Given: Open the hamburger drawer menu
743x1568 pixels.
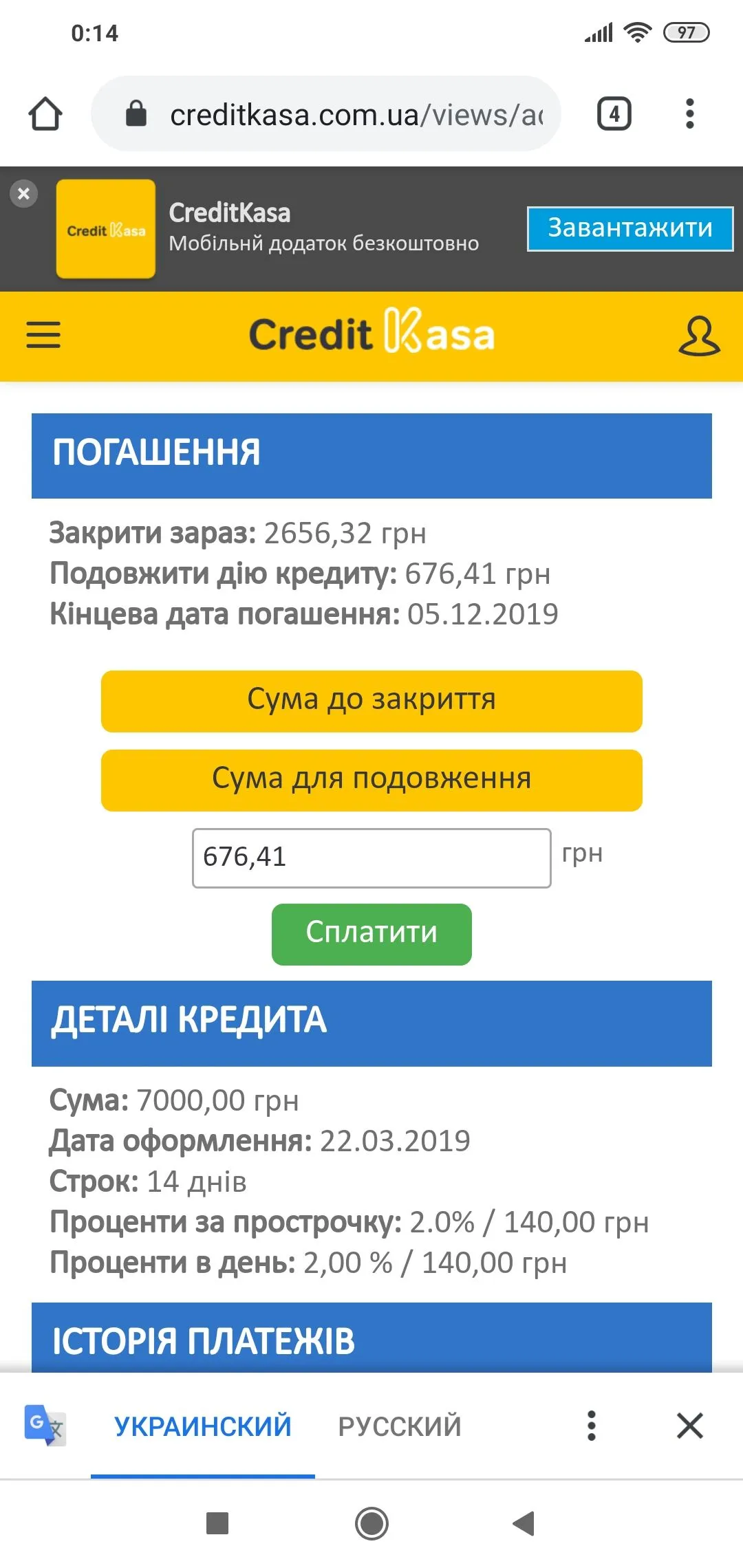Looking at the screenshot, I should tap(43, 335).
